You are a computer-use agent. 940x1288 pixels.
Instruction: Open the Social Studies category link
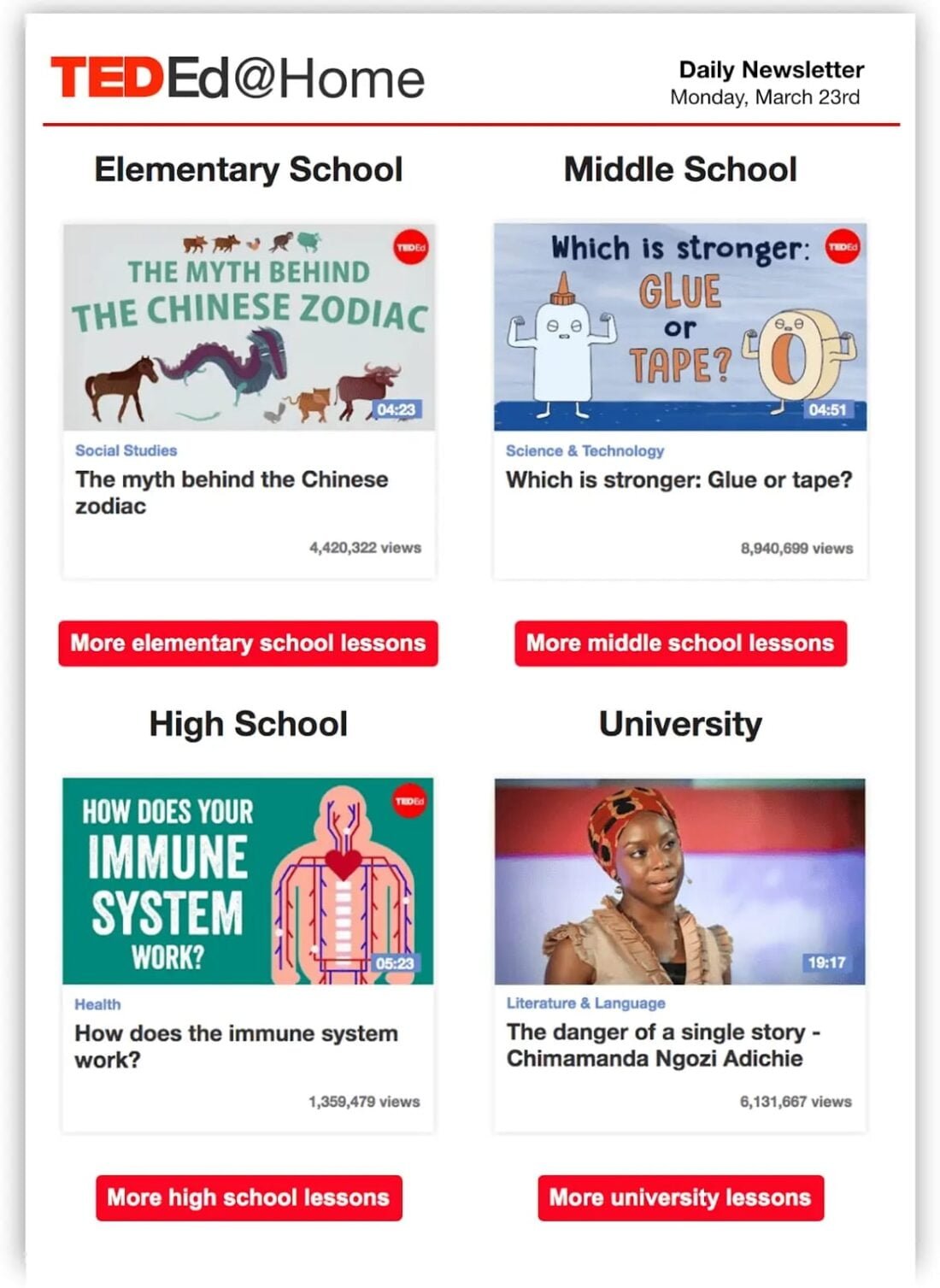(126, 450)
